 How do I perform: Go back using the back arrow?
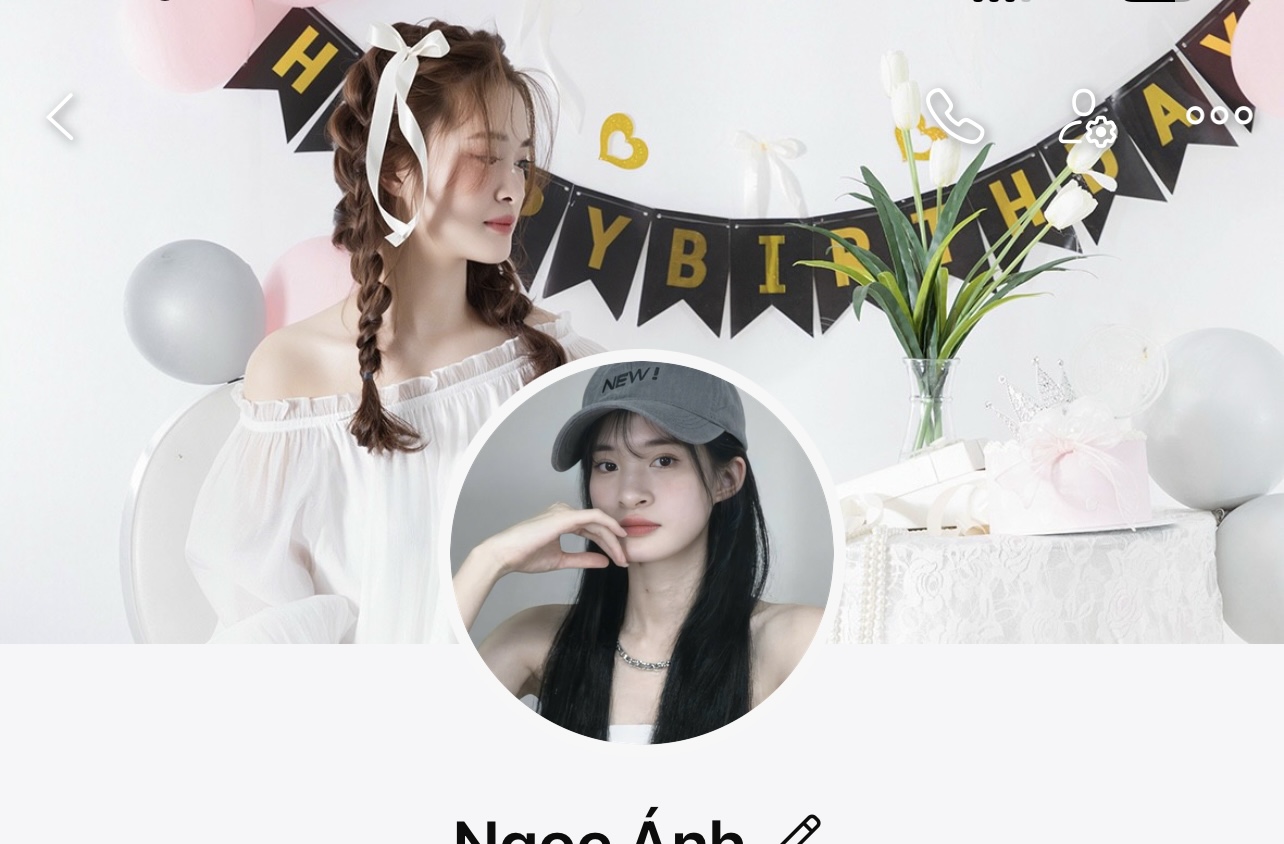[x=61, y=117]
